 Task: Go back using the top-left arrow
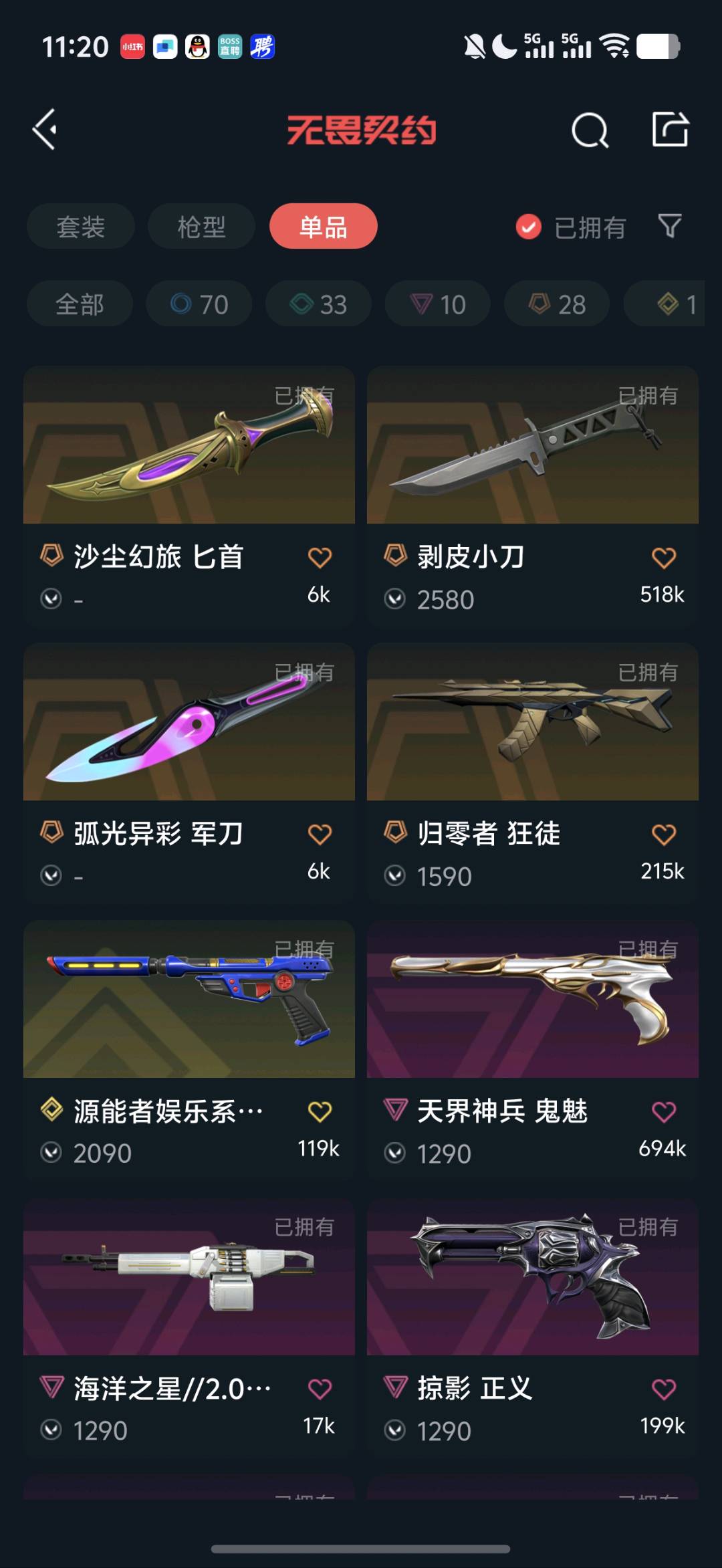click(x=45, y=129)
